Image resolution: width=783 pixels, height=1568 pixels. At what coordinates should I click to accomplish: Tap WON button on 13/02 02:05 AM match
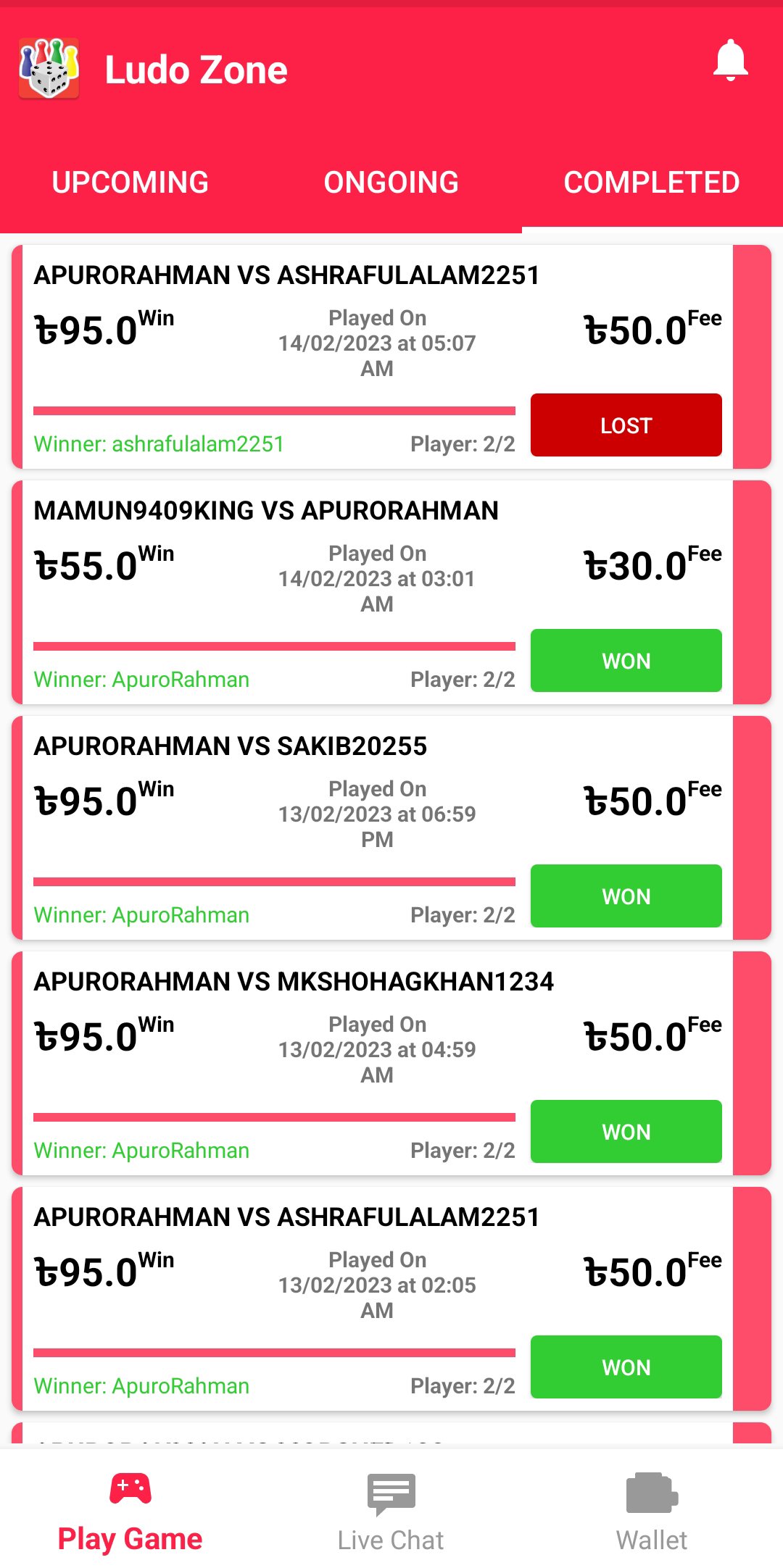click(626, 1367)
